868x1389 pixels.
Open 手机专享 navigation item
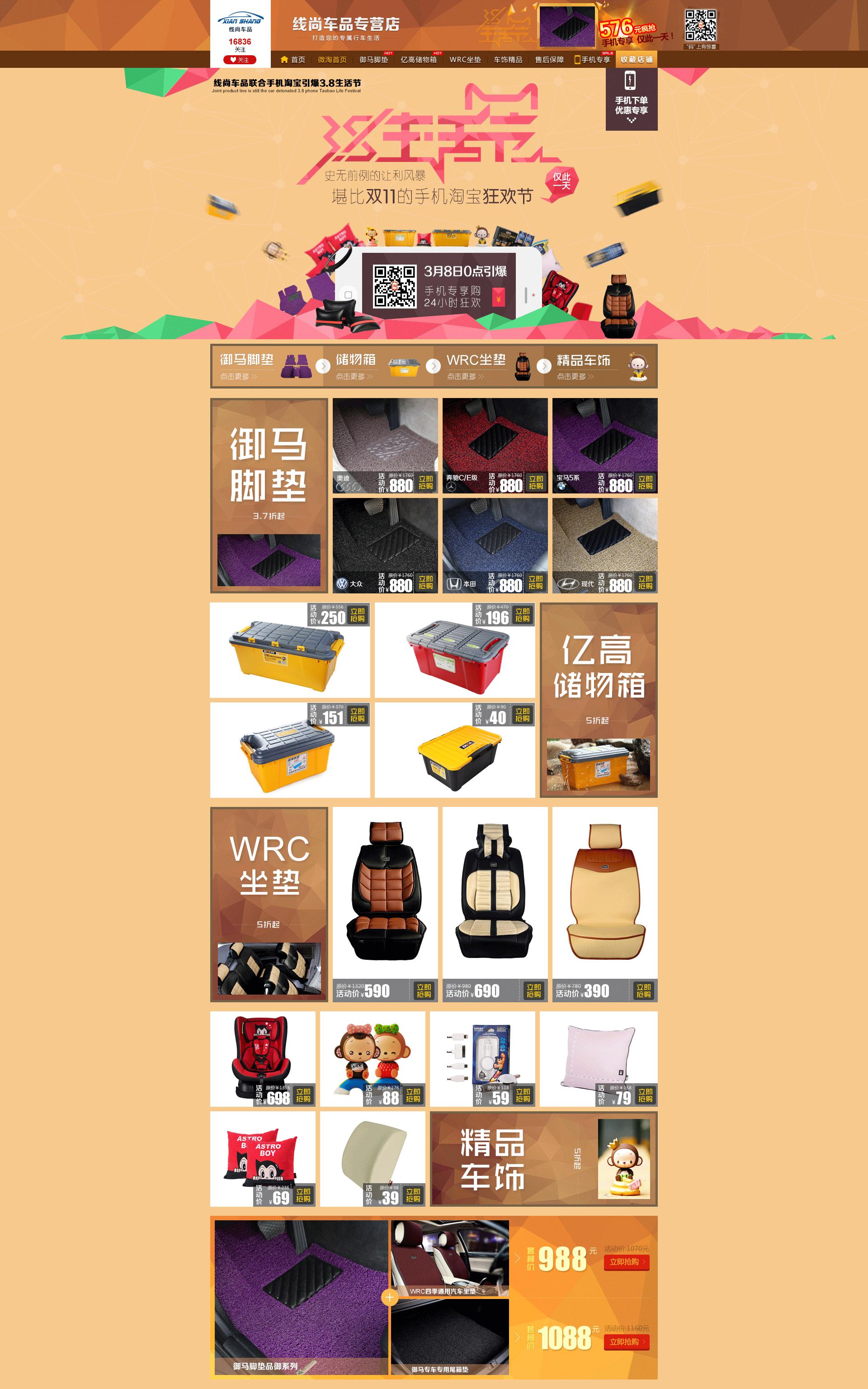coord(592,60)
